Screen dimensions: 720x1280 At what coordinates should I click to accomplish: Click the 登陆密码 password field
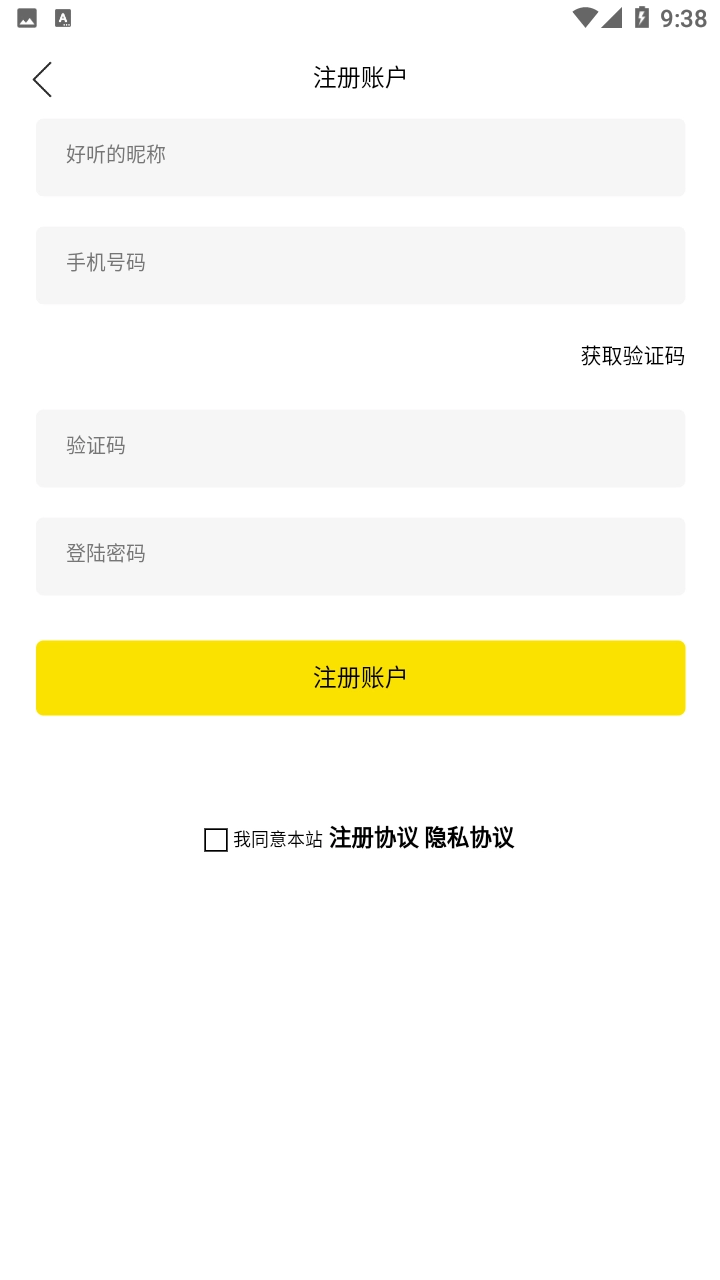[360, 556]
